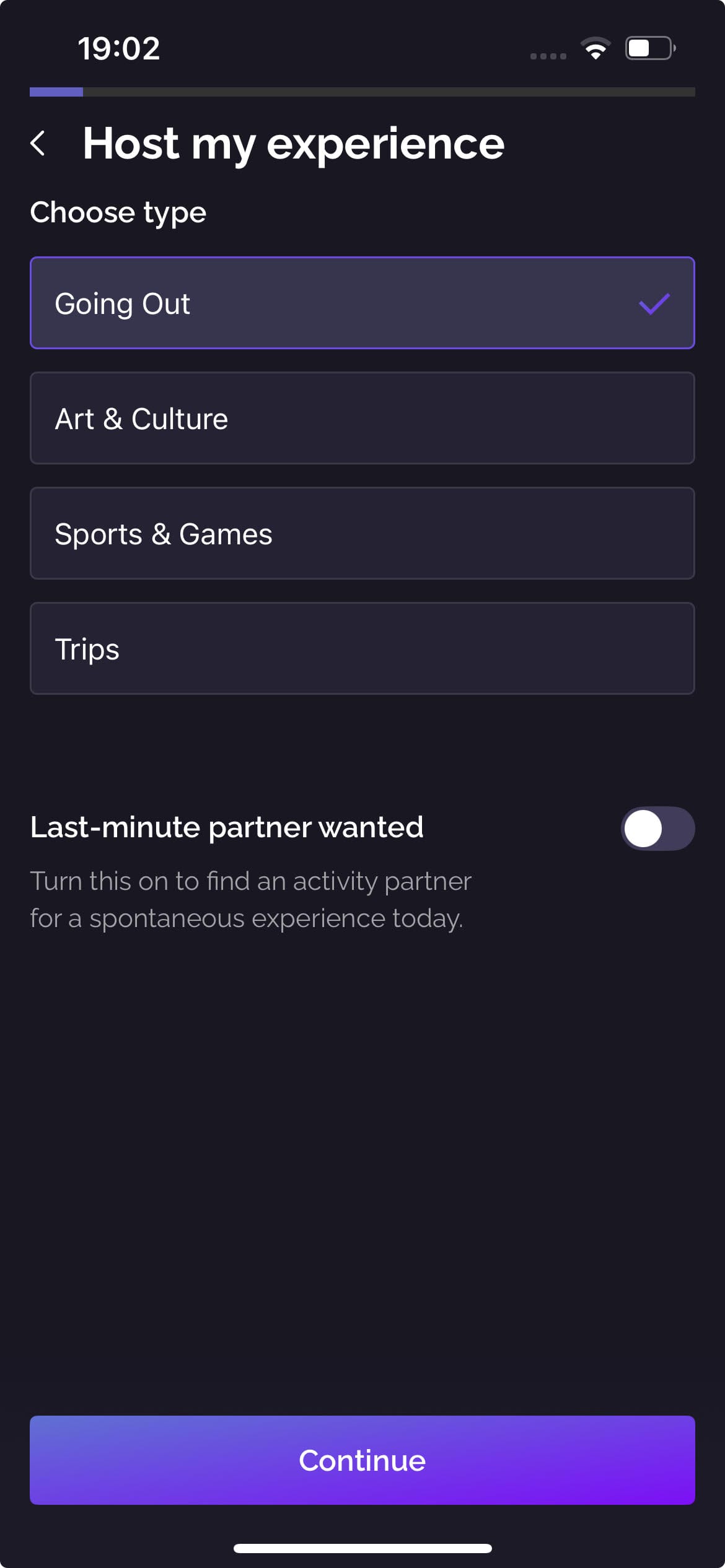The image size is (725, 1568).
Task: Enable Last-minute partner wanted switch
Action: click(657, 828)
